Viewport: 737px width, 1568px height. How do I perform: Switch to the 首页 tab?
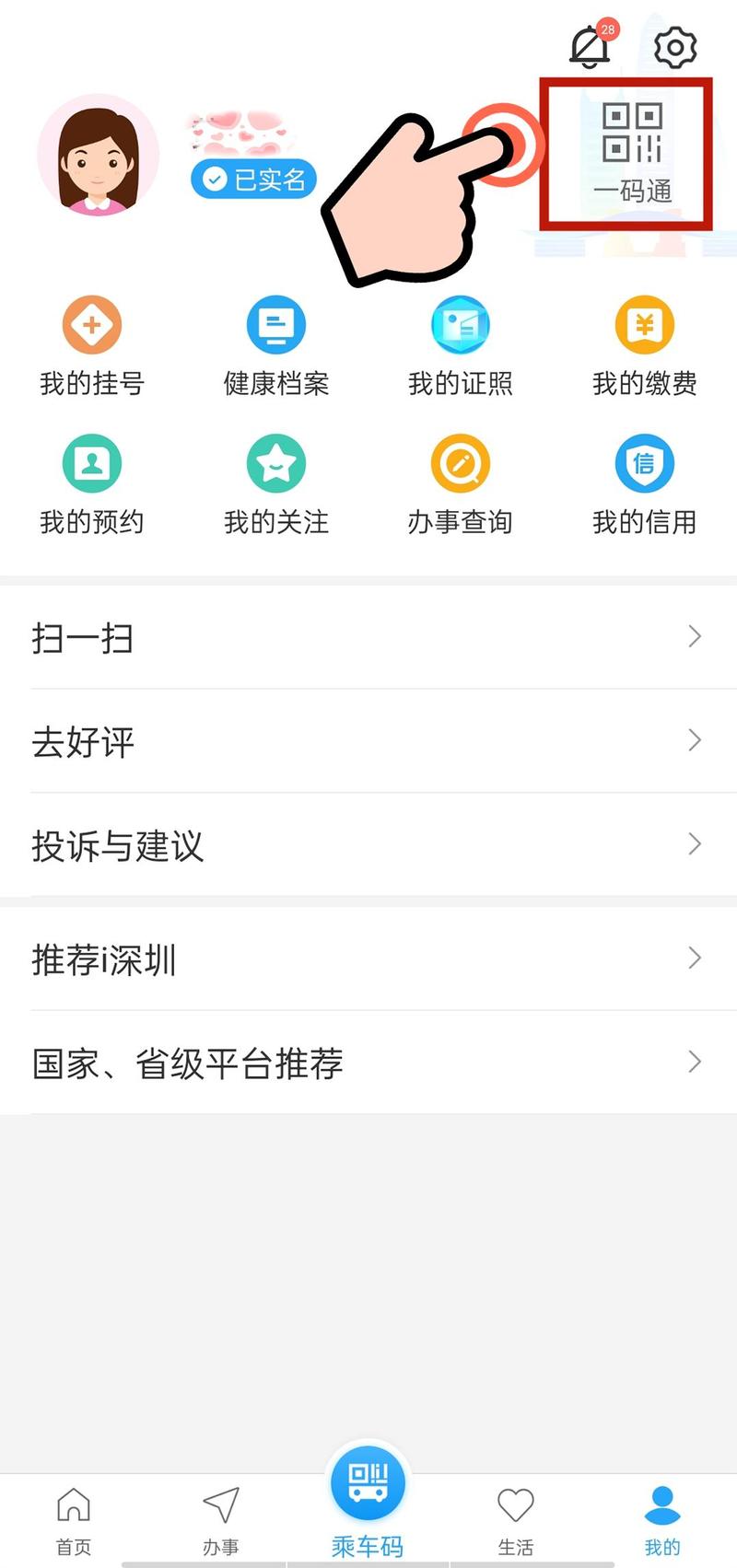pos(74,1521)
